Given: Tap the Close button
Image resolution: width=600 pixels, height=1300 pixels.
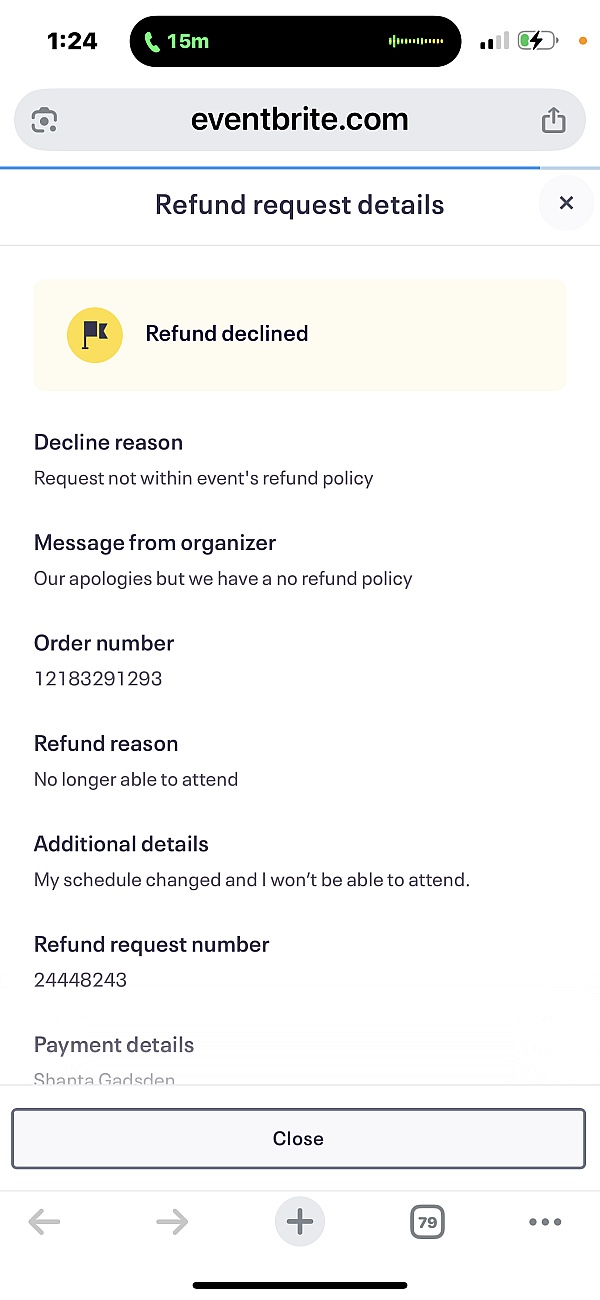Looking at the screenshot, I should (x=298, y=1138).
